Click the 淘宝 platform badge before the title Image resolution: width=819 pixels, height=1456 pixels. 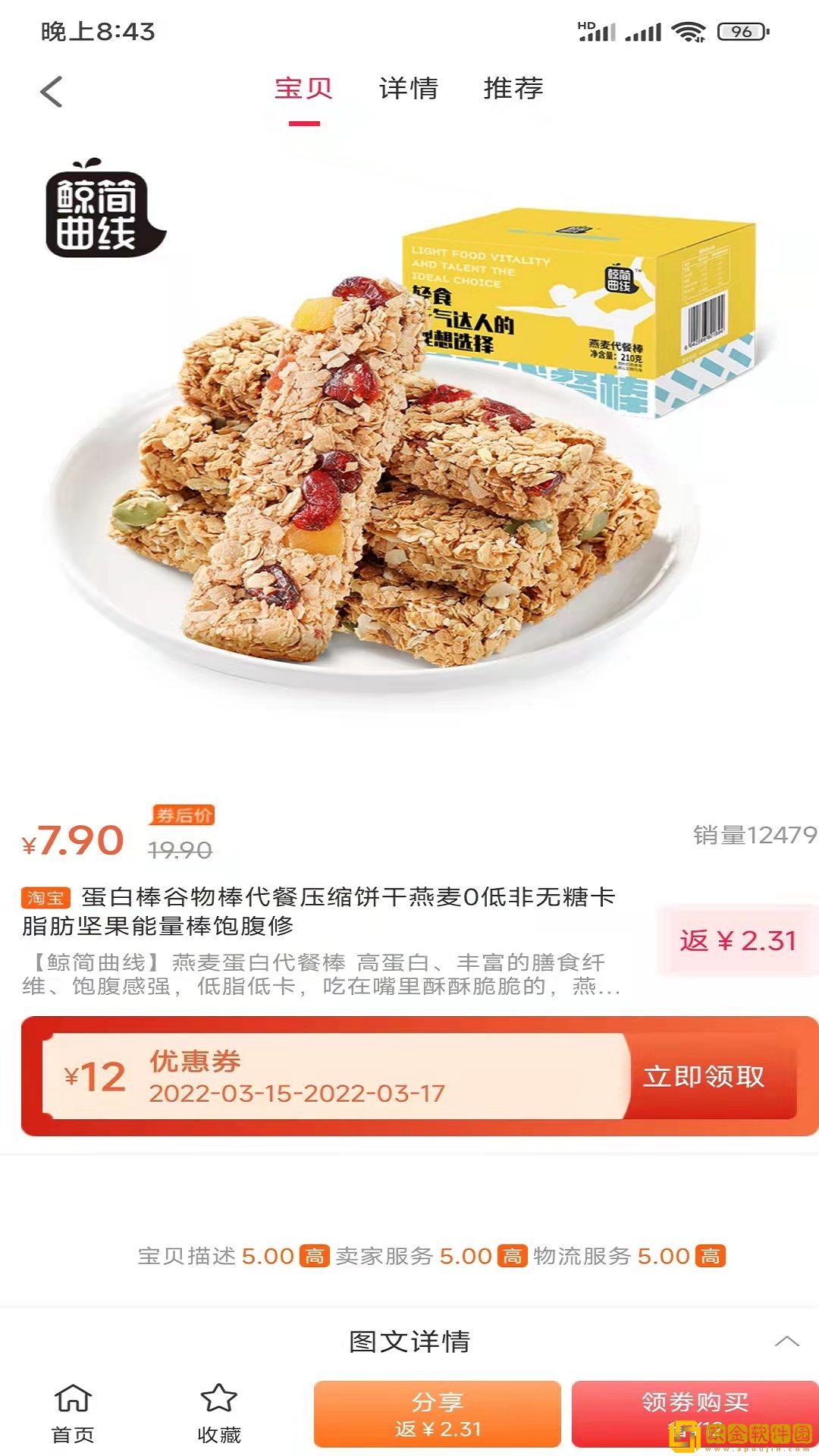click(x=47, y=899)
